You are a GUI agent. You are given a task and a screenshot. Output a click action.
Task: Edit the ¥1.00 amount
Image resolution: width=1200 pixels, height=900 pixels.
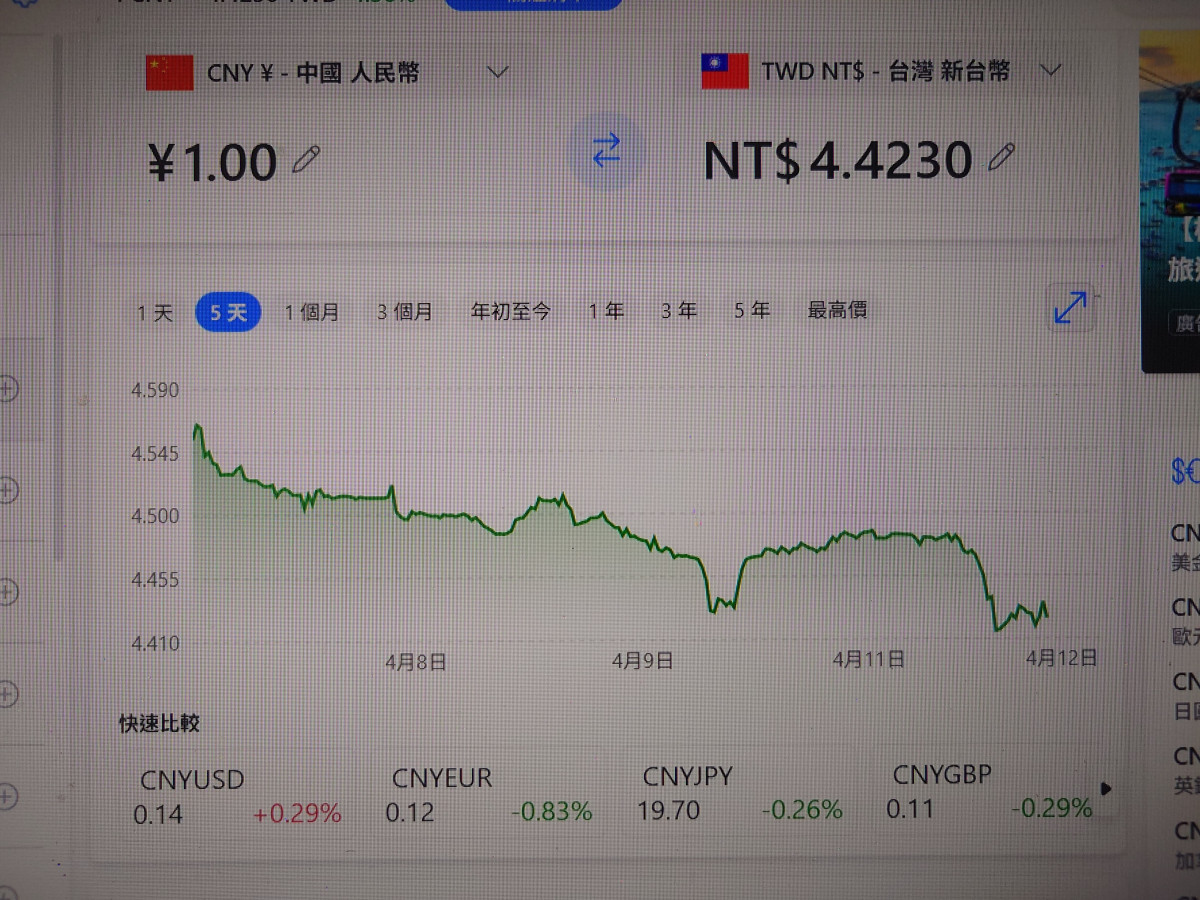click(x=306, y=159)
